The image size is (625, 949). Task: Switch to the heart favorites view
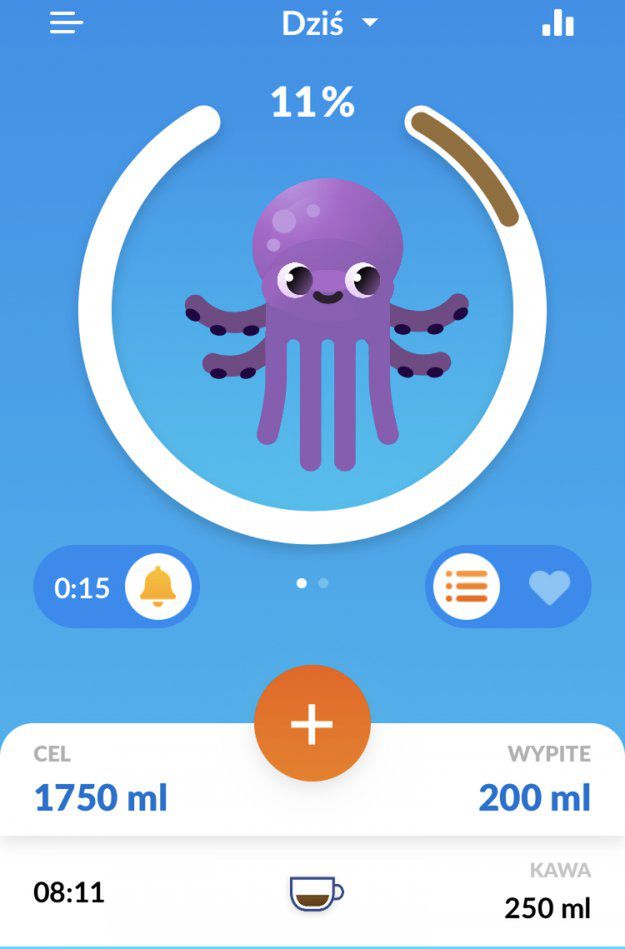(x=549, y=587)
